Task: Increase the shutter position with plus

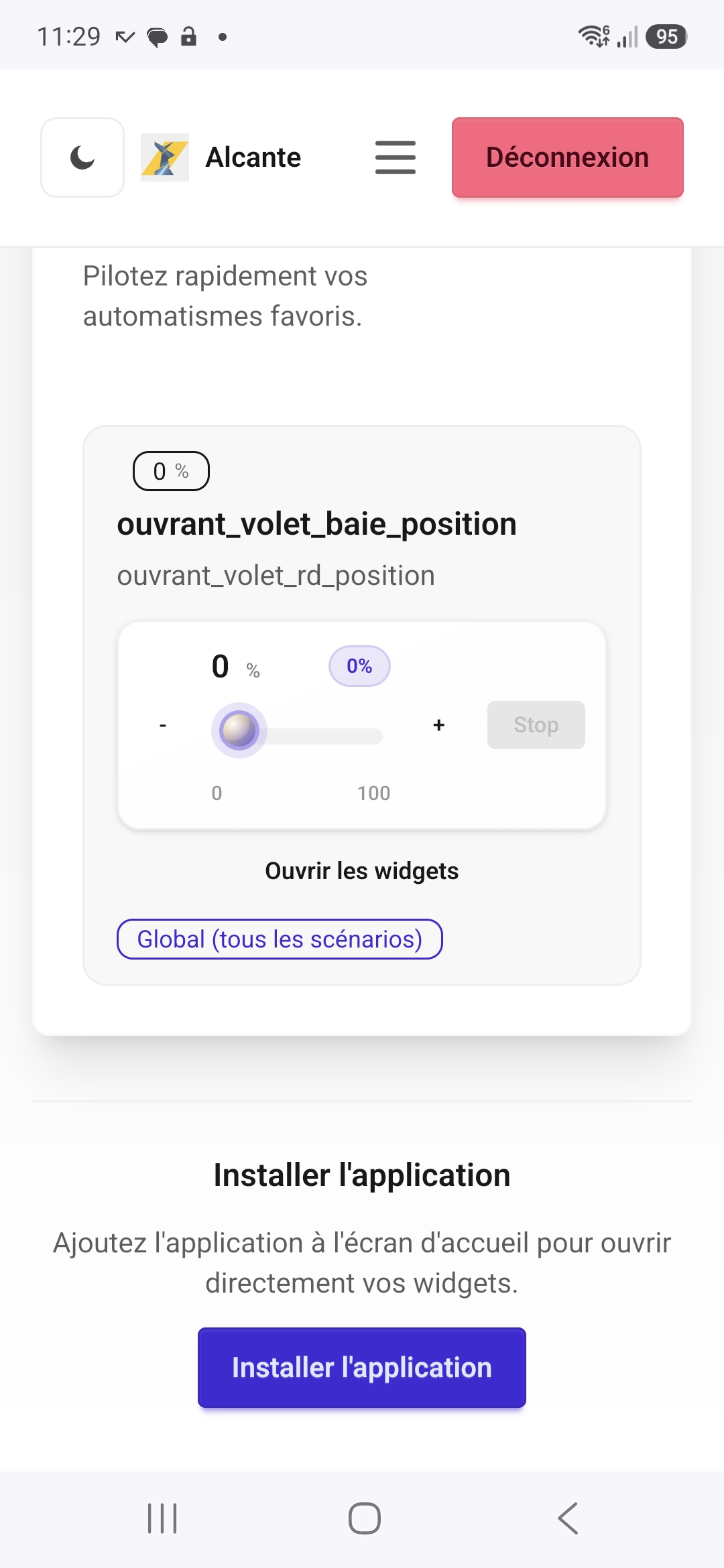Action: pos(439,725)
